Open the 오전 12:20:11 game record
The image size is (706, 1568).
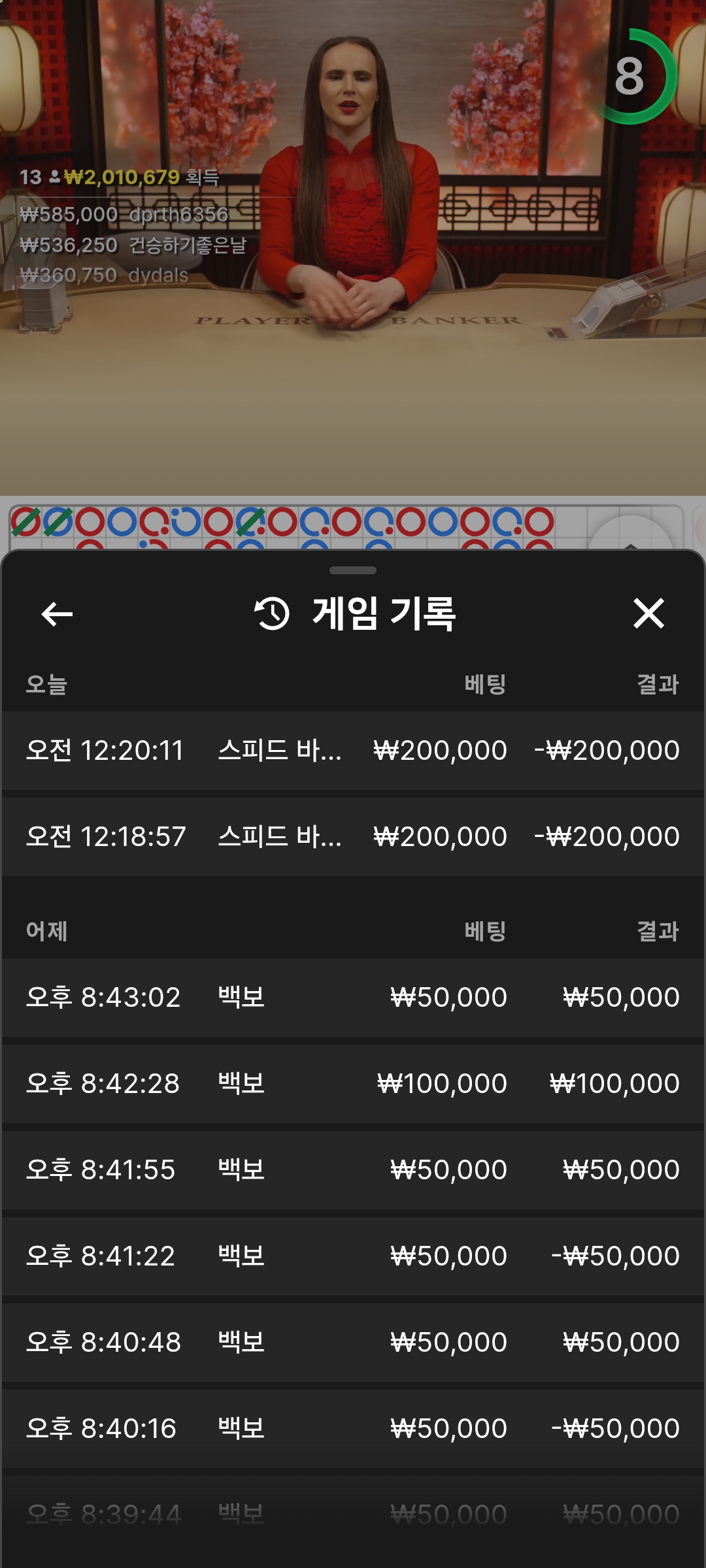click(353, 750)
